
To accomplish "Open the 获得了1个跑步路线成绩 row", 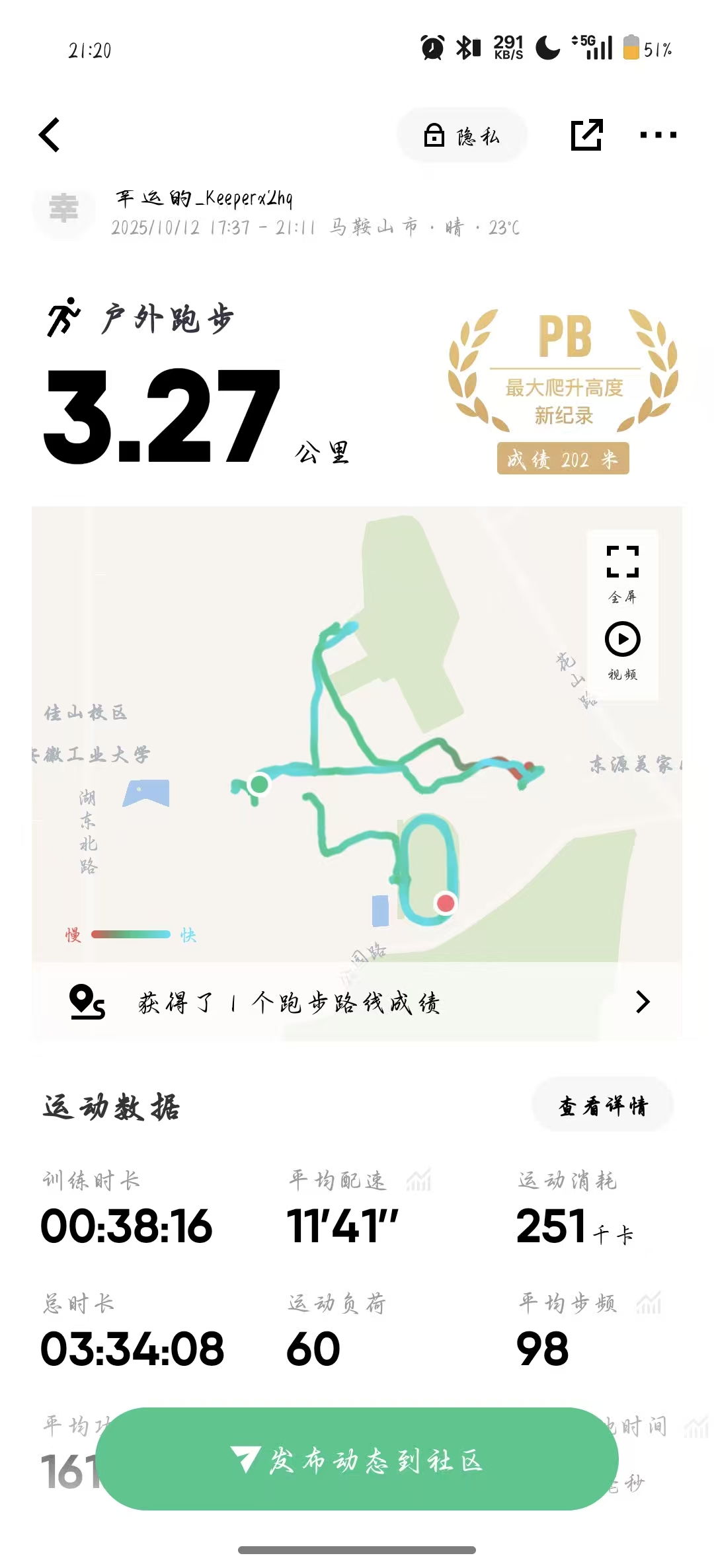I will pos(357,1002).
